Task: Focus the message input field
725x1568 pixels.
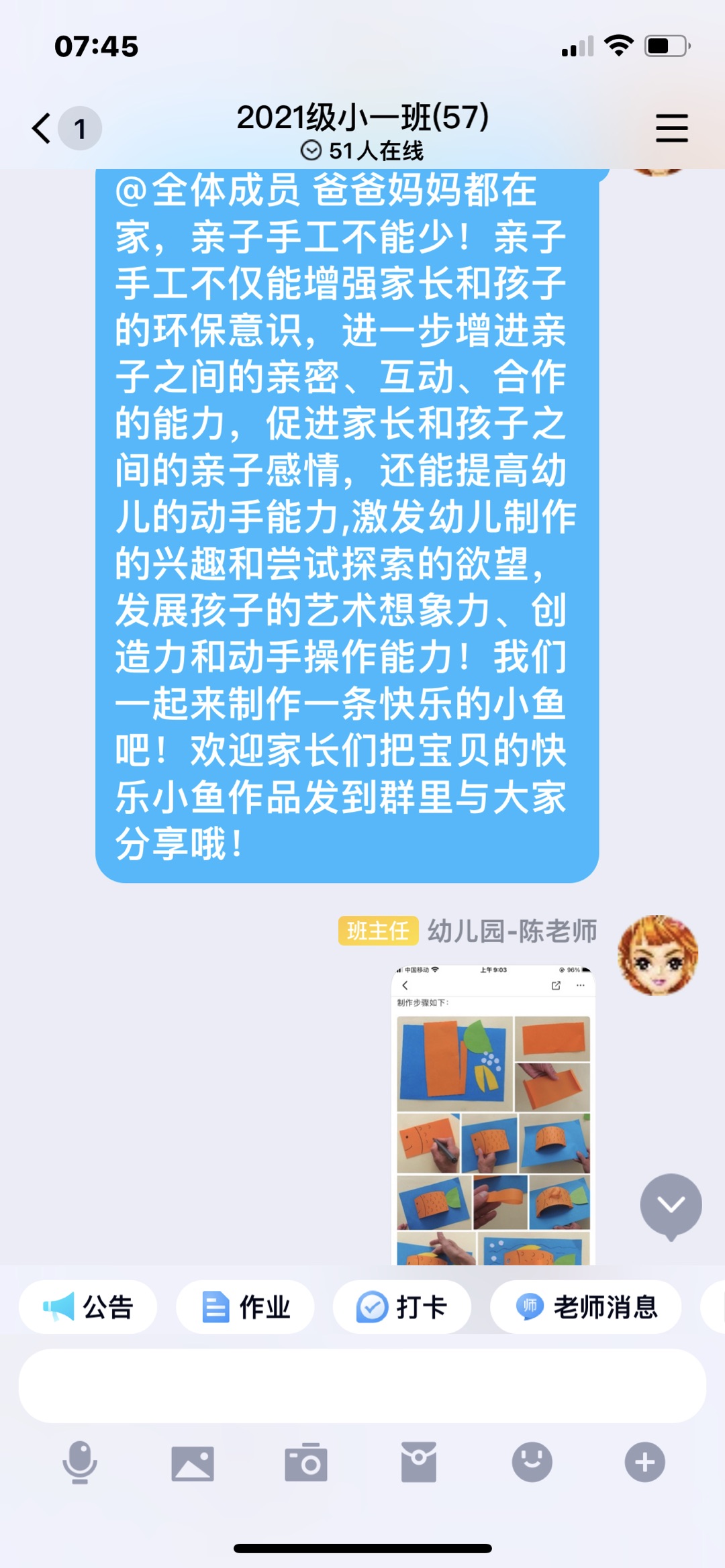Action: click(x=362, y=1386)
